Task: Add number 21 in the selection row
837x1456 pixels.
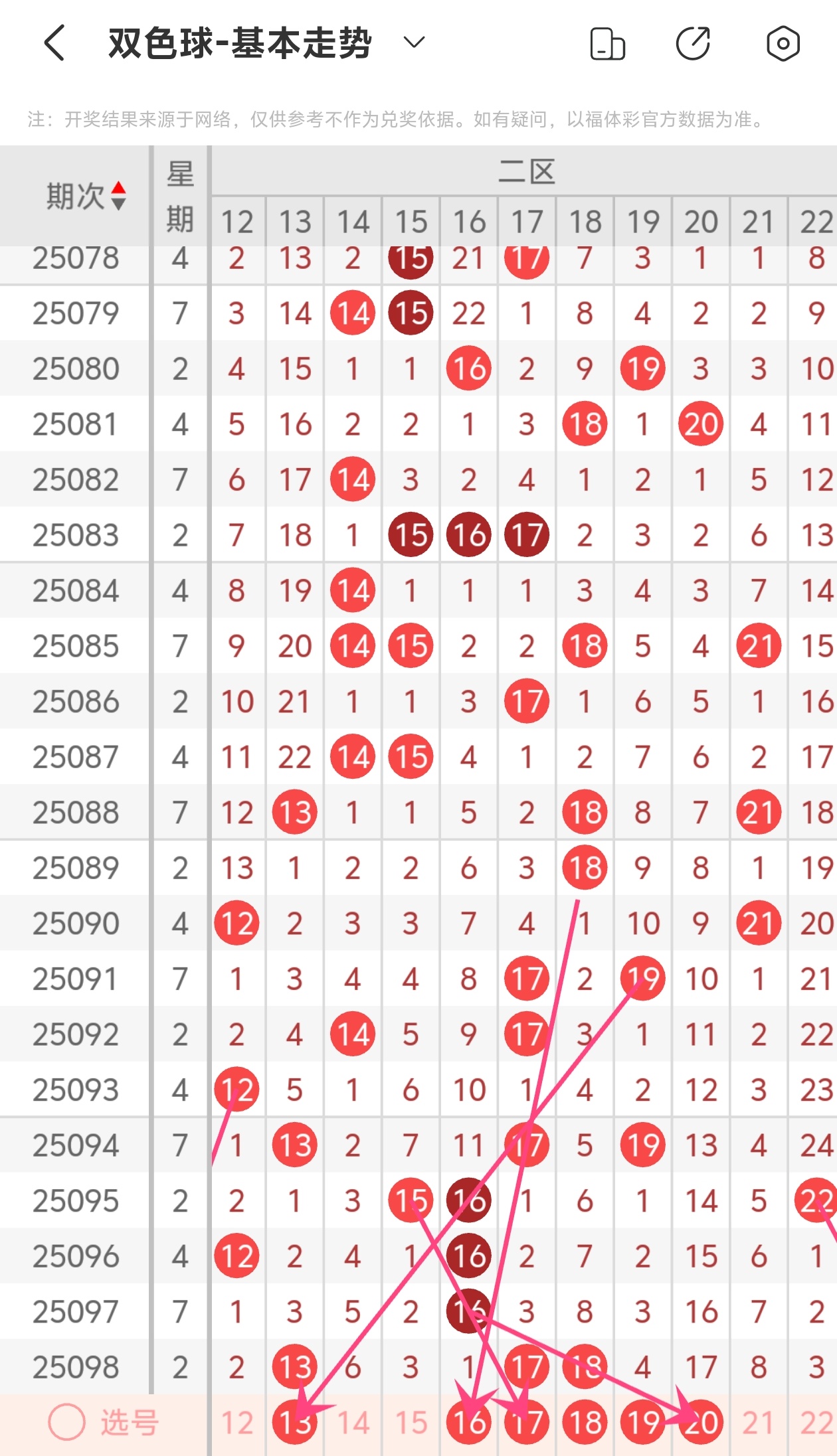Action: coord(759,1423)
